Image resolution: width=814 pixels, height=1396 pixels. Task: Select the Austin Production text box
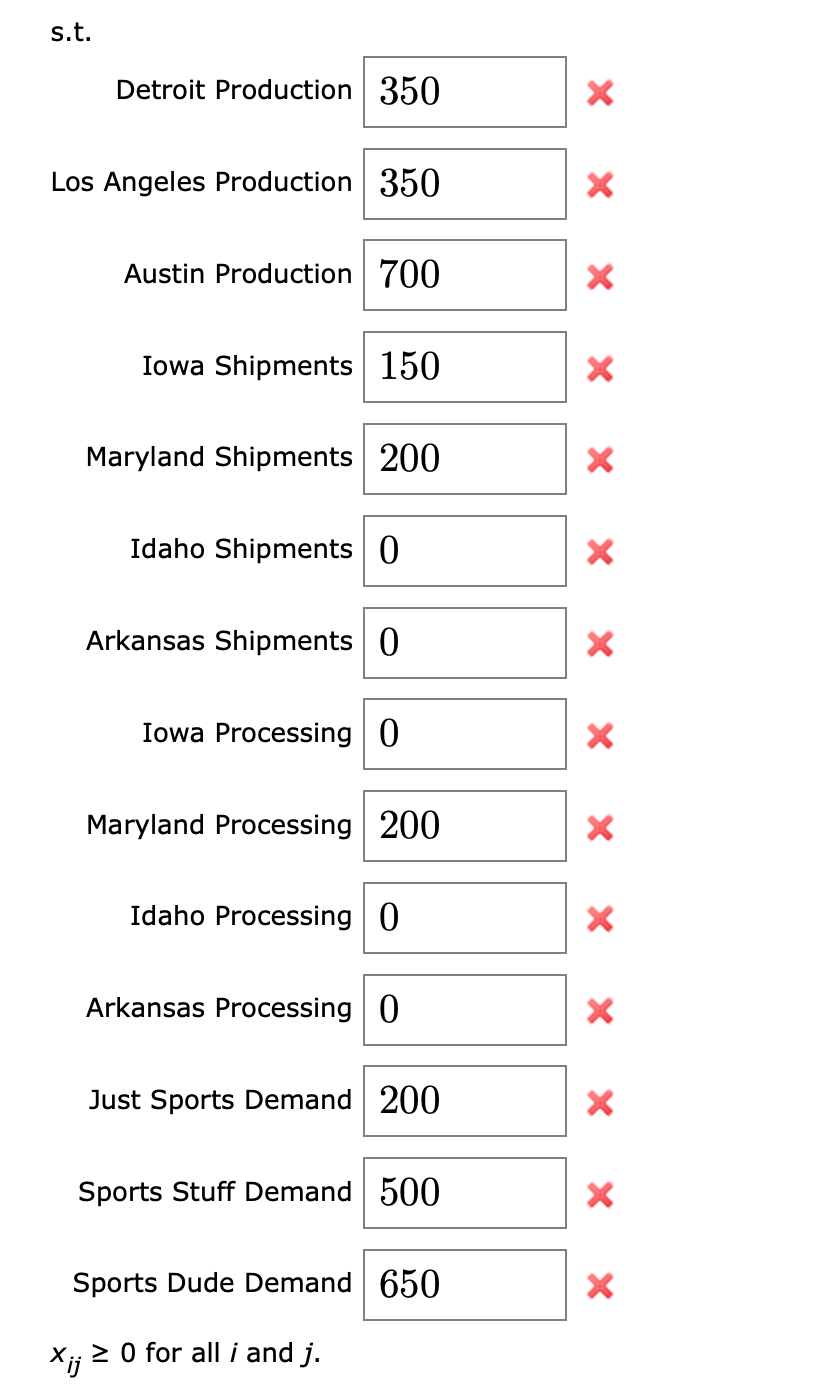(464, 275)
